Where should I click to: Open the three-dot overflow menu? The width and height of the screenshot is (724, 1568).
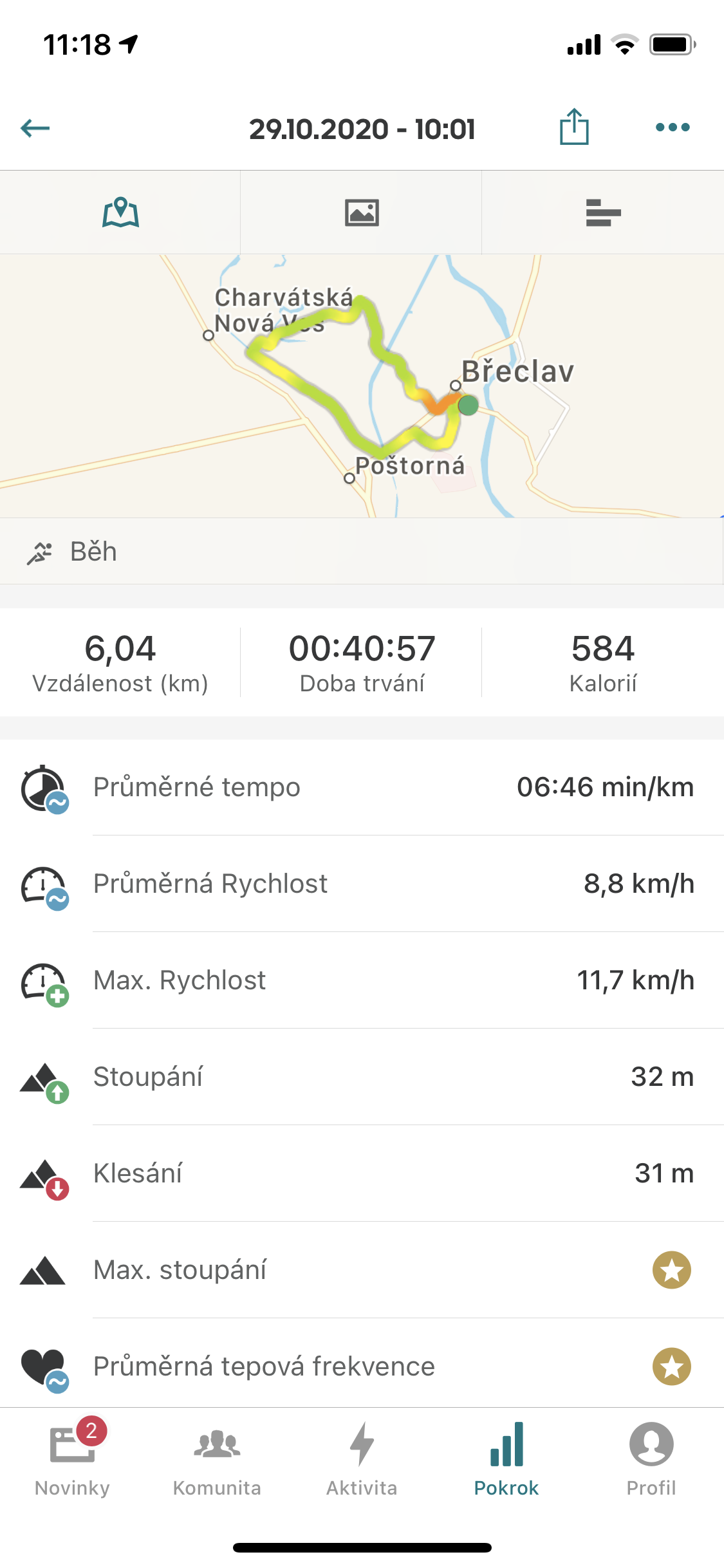point(673,127)
